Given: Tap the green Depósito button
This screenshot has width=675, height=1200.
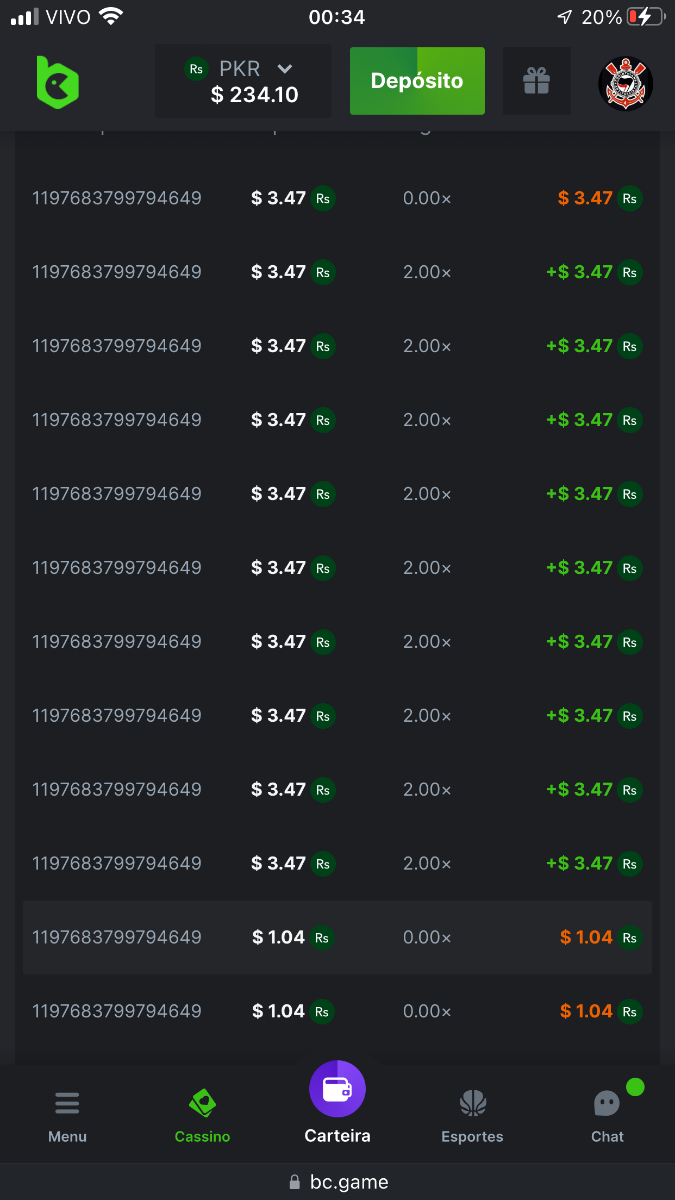Looking at the screenshot, I should pos(417,81).
